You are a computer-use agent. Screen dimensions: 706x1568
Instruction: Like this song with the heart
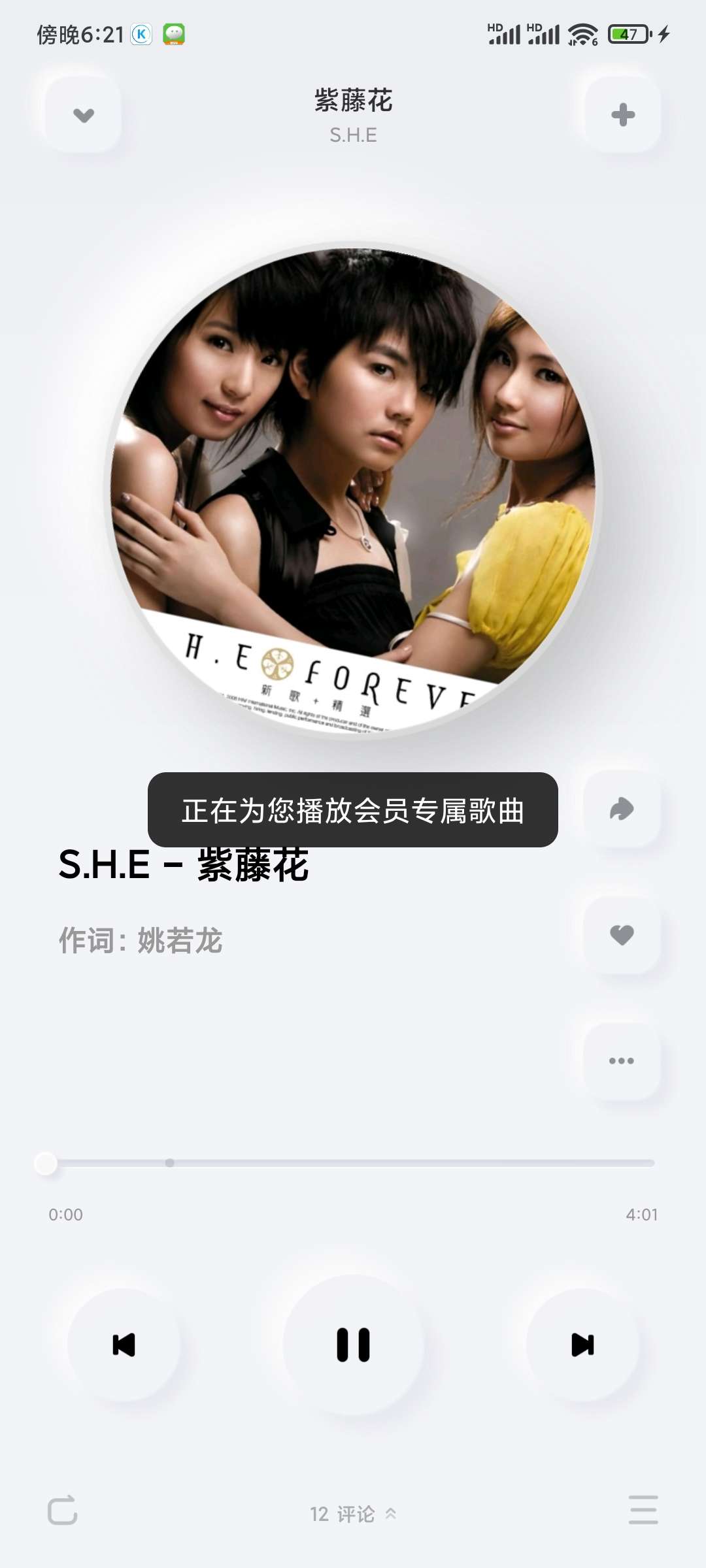622,935
